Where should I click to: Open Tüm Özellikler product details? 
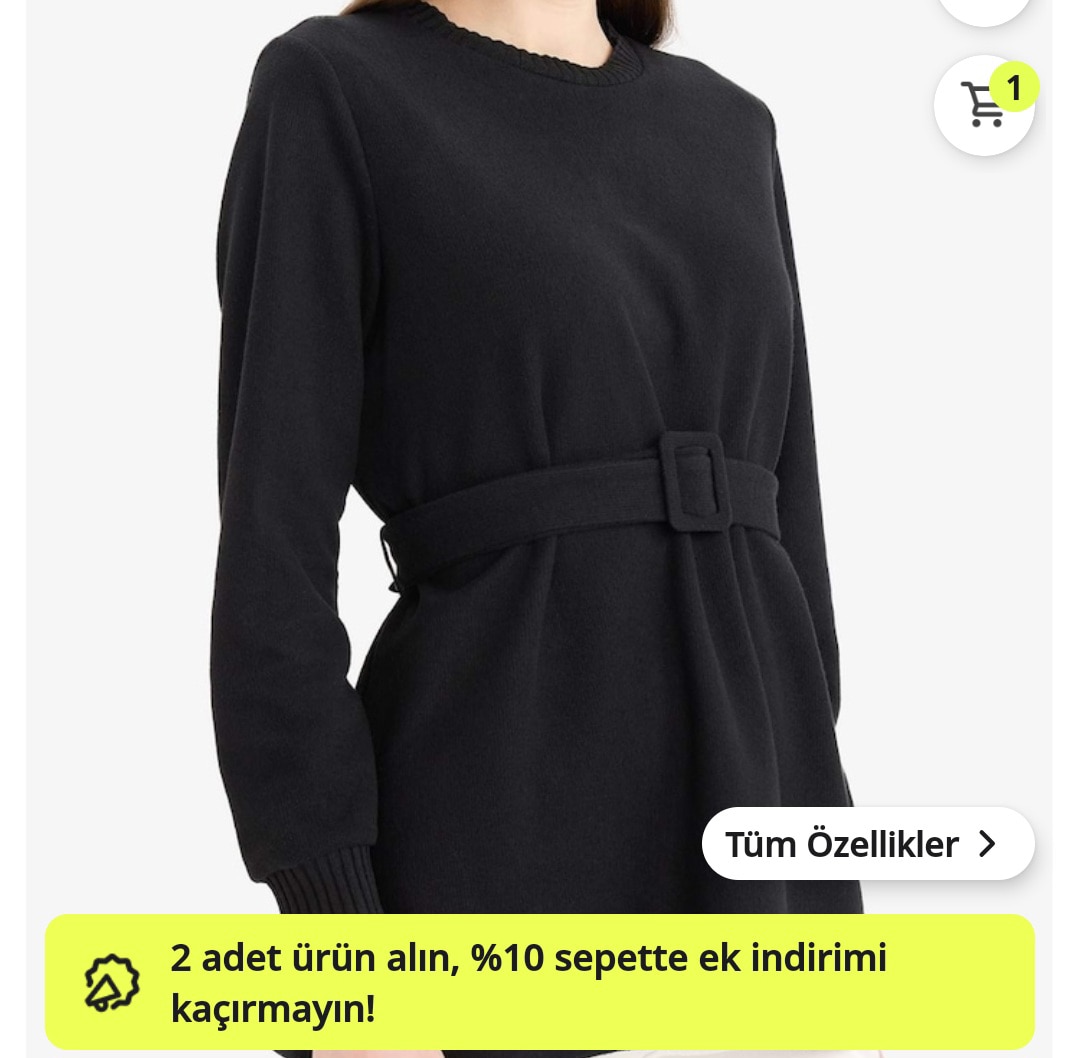click(x=867, y=844)
